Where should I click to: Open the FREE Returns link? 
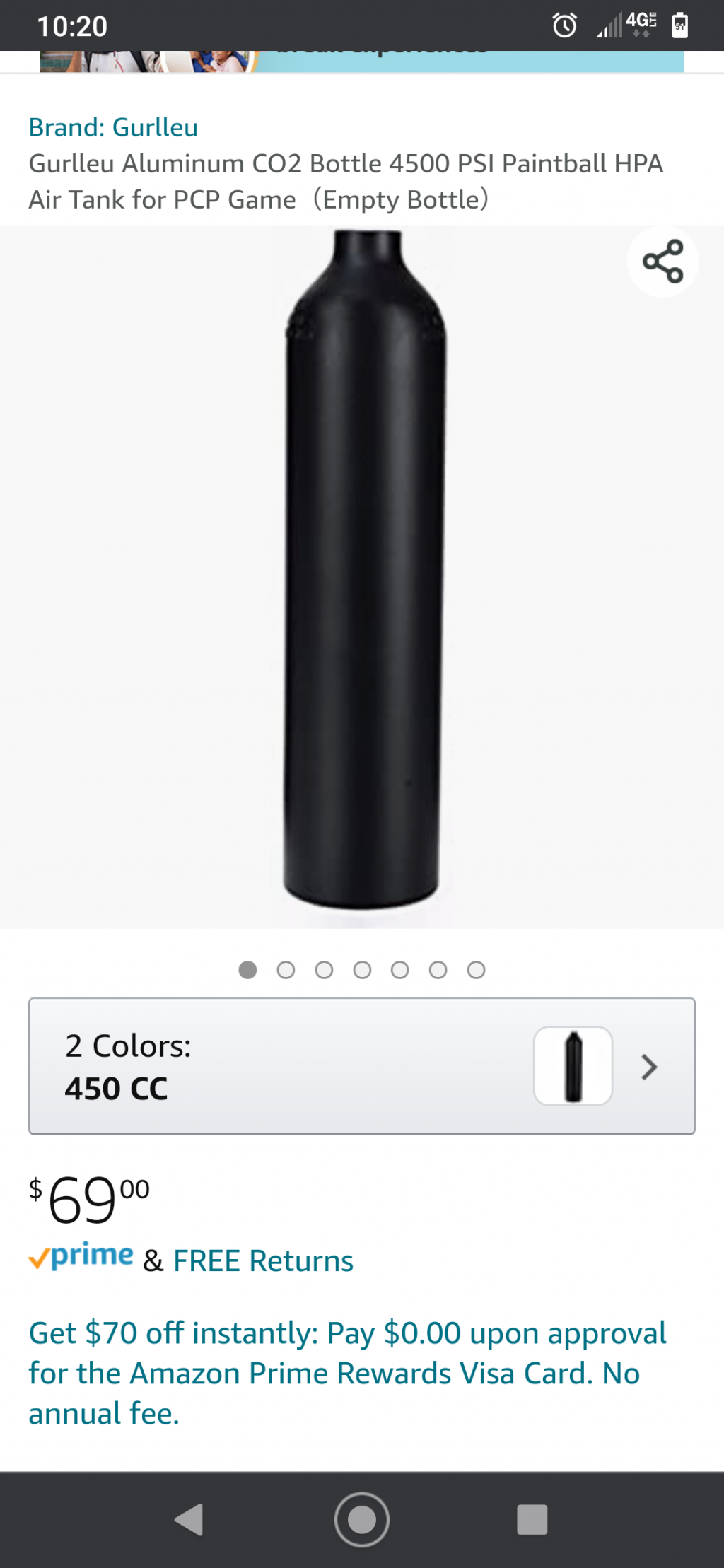click(263, 1261)
